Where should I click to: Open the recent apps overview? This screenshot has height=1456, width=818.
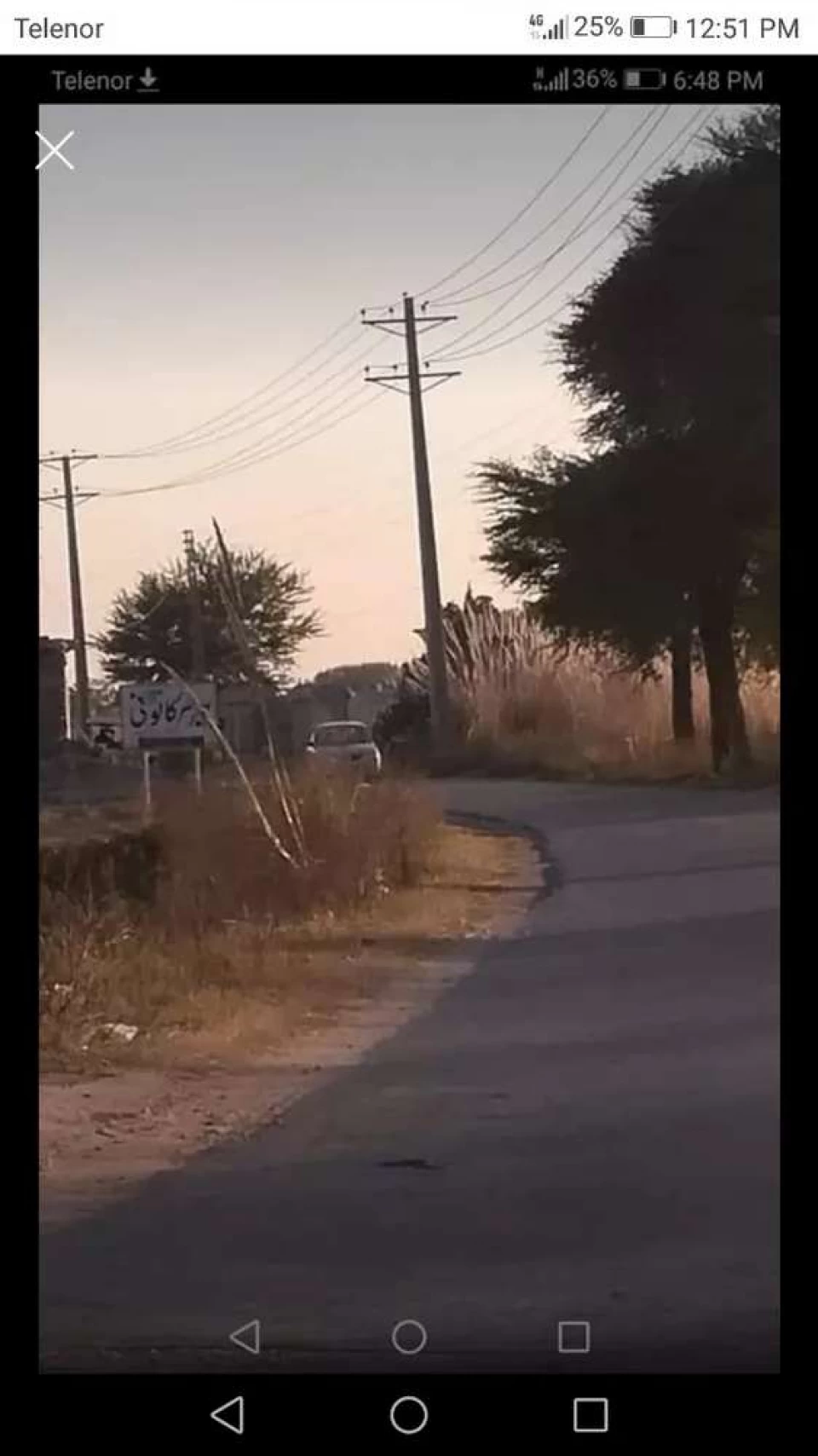coord(590,1415)
